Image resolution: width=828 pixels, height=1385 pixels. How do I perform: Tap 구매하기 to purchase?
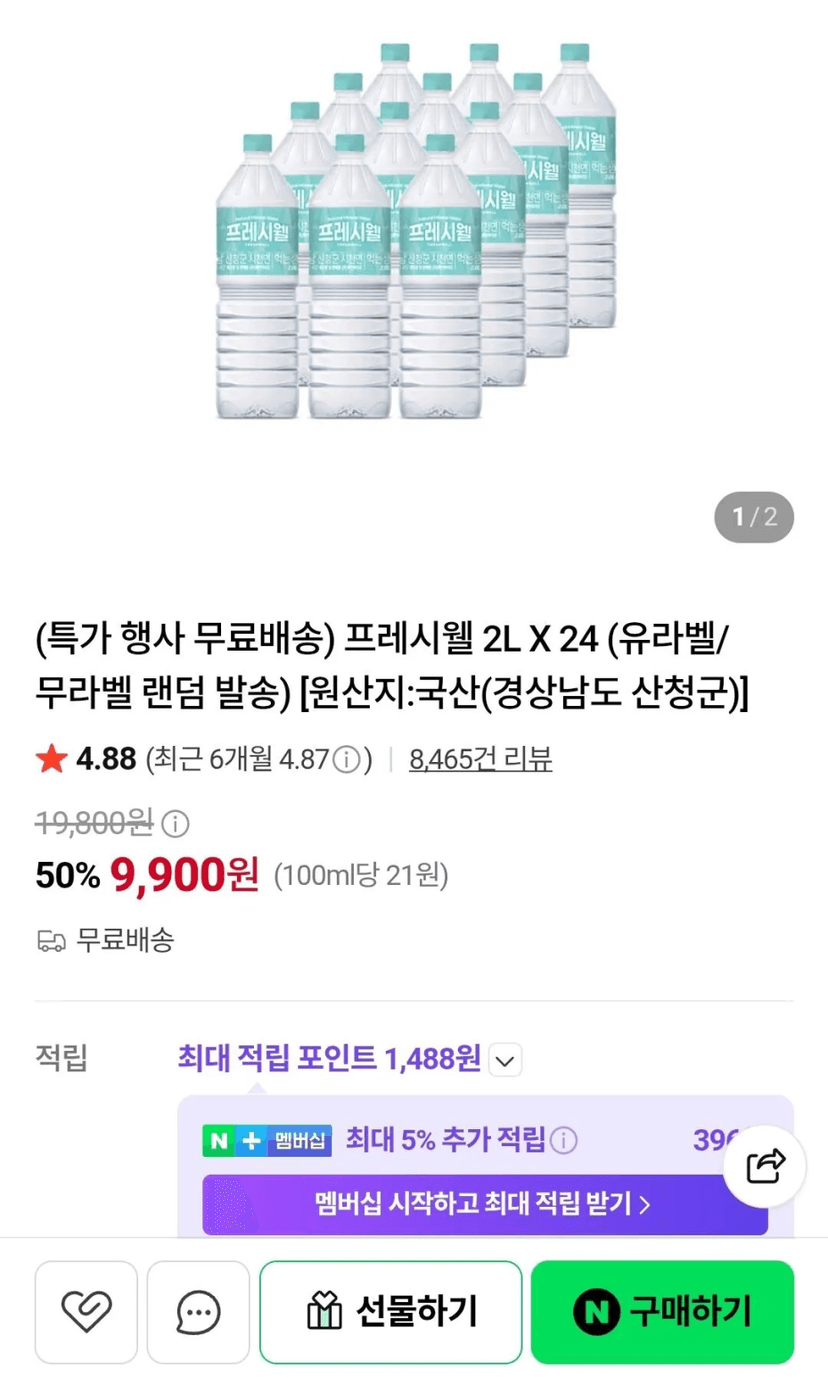(x=662, y=1311)
